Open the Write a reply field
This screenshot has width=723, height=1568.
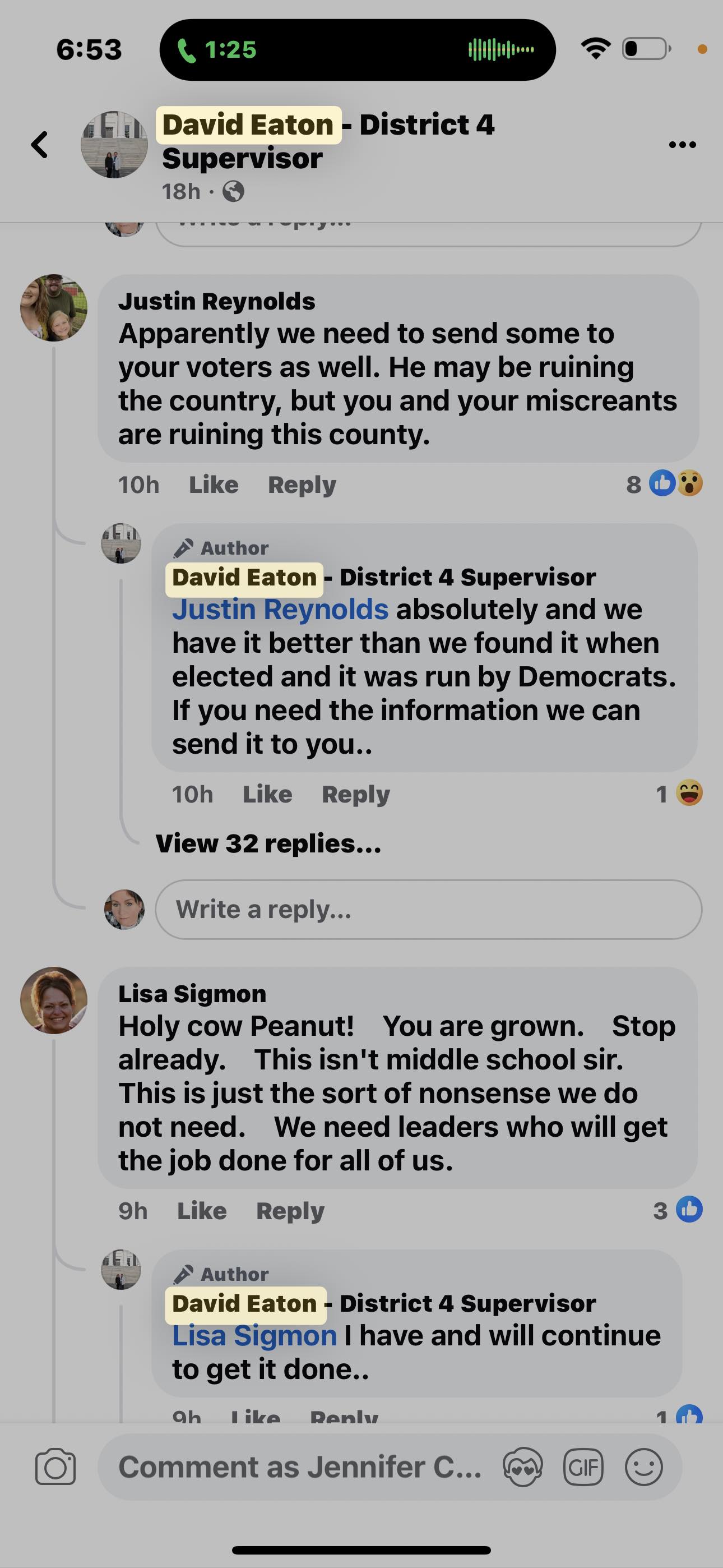428,910
